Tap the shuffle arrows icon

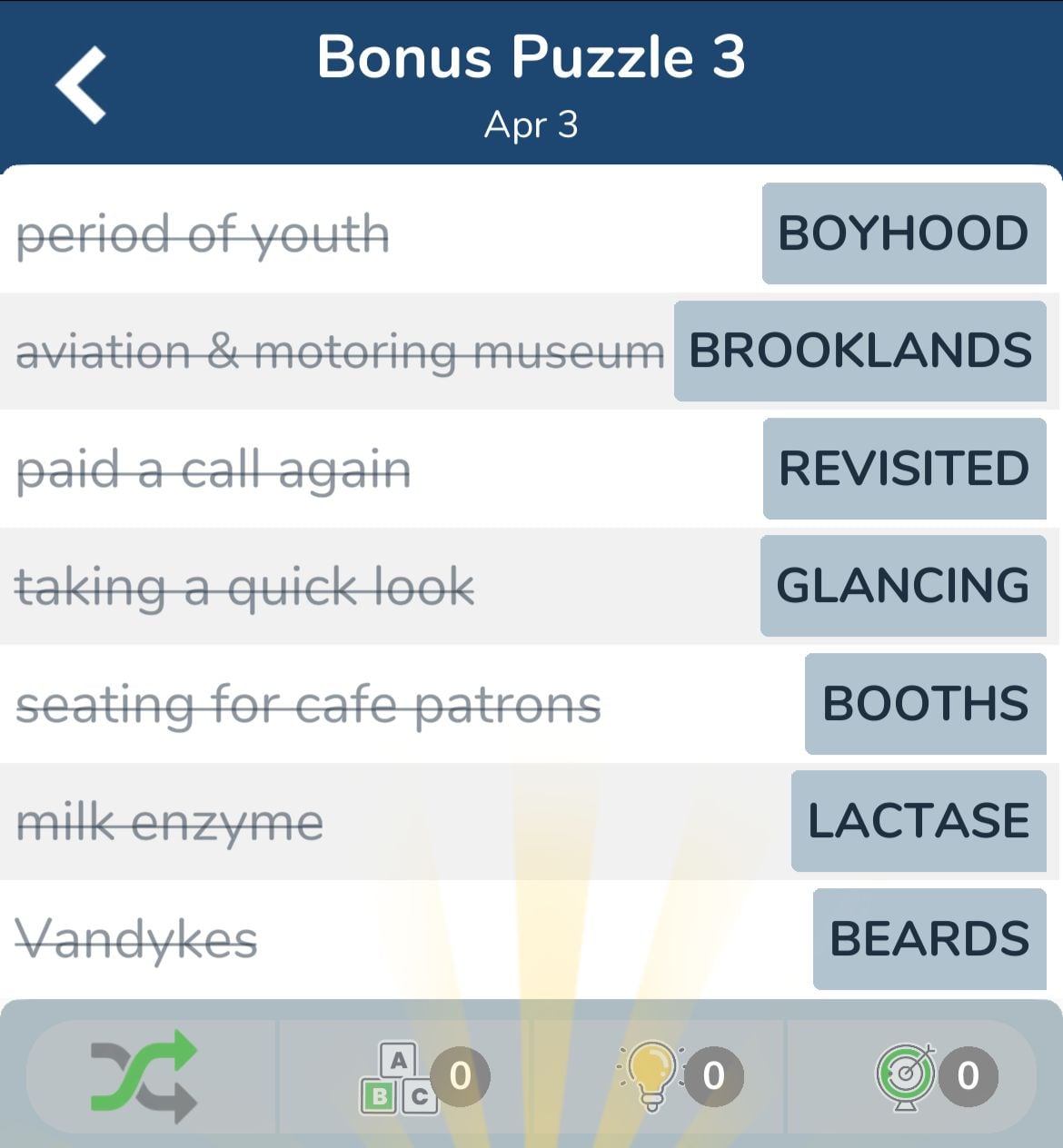[x=144, y=1076]
